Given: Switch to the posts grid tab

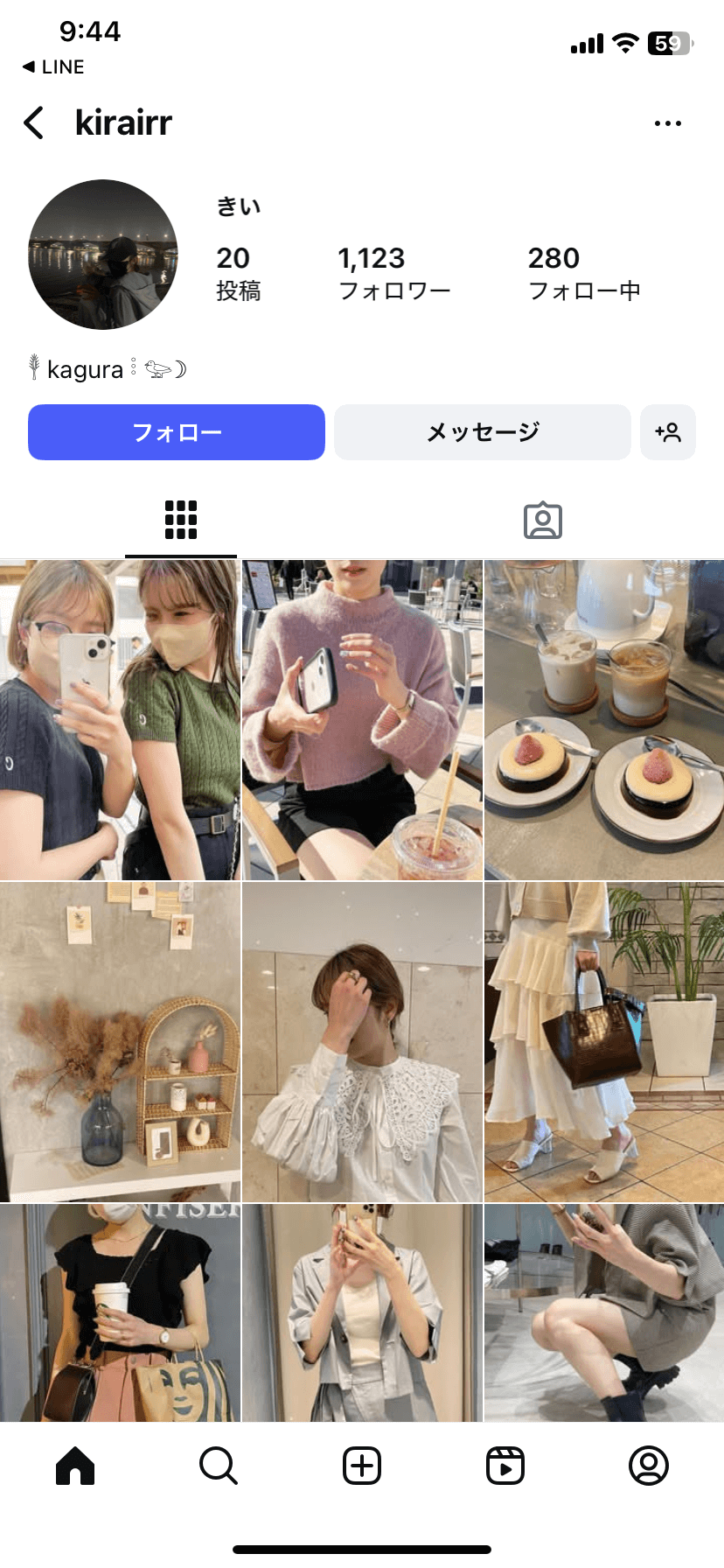Looking at the screenshot, I should point(181,520).
